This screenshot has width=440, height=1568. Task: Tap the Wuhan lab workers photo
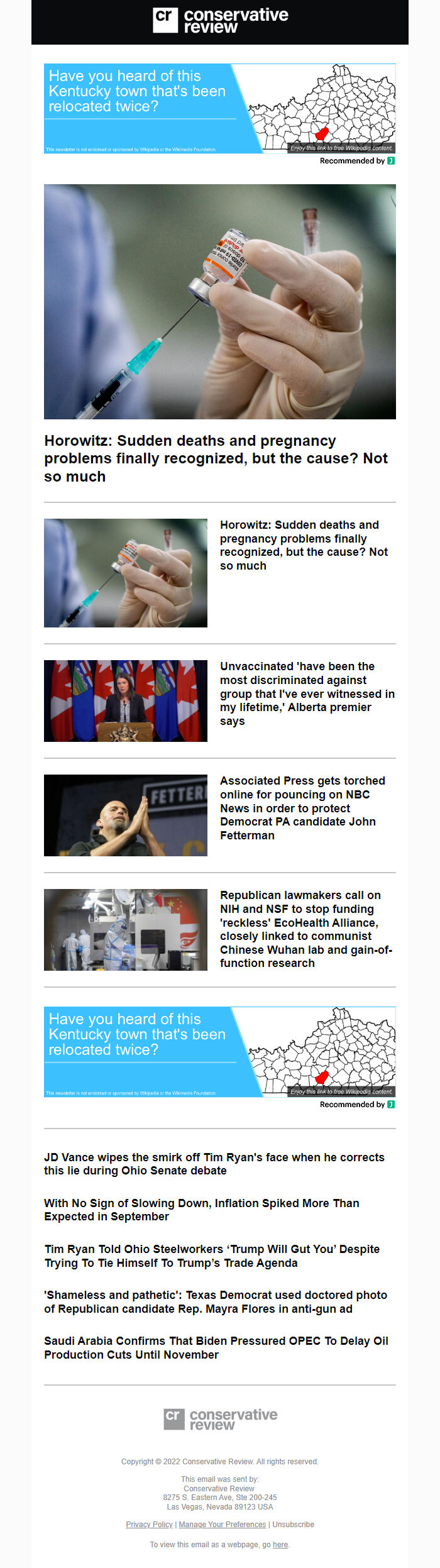126,929
